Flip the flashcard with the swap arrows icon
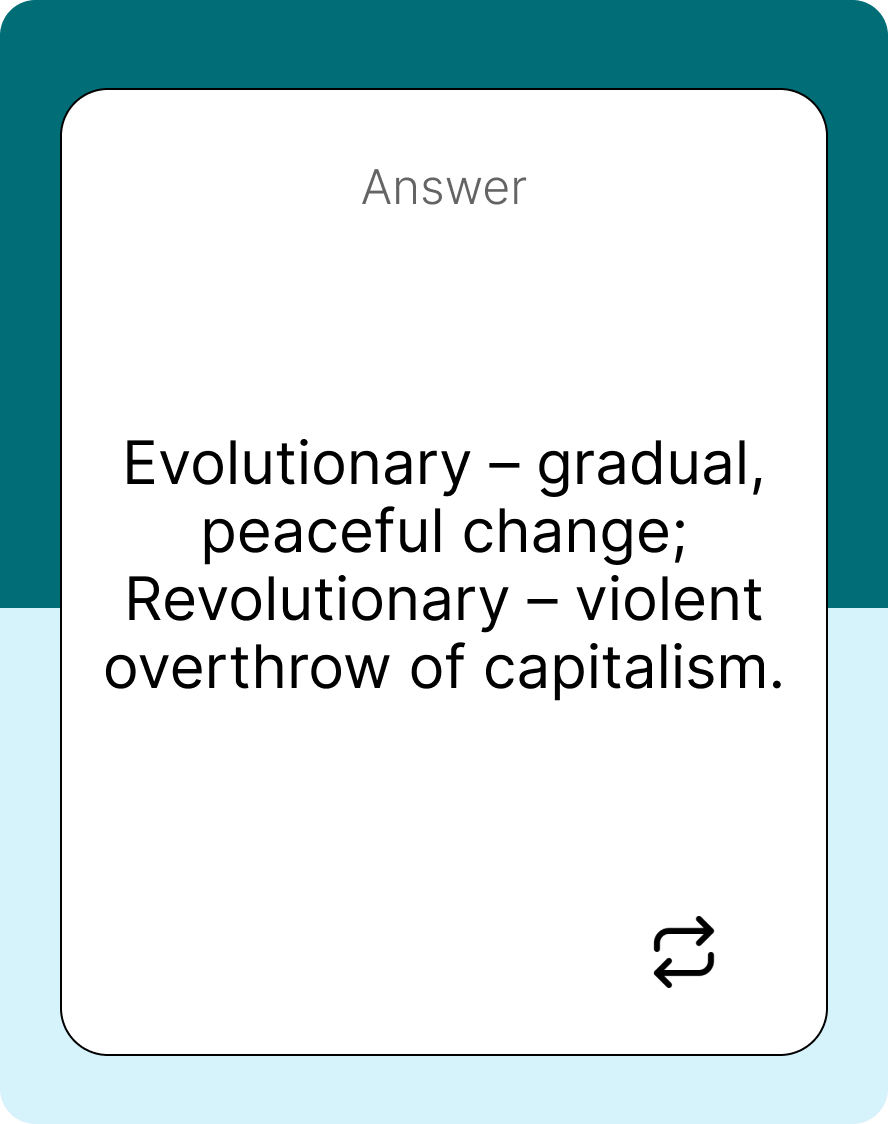This screenshot has width=888, height=1124. pyautogui.click(x=684, y=952)
